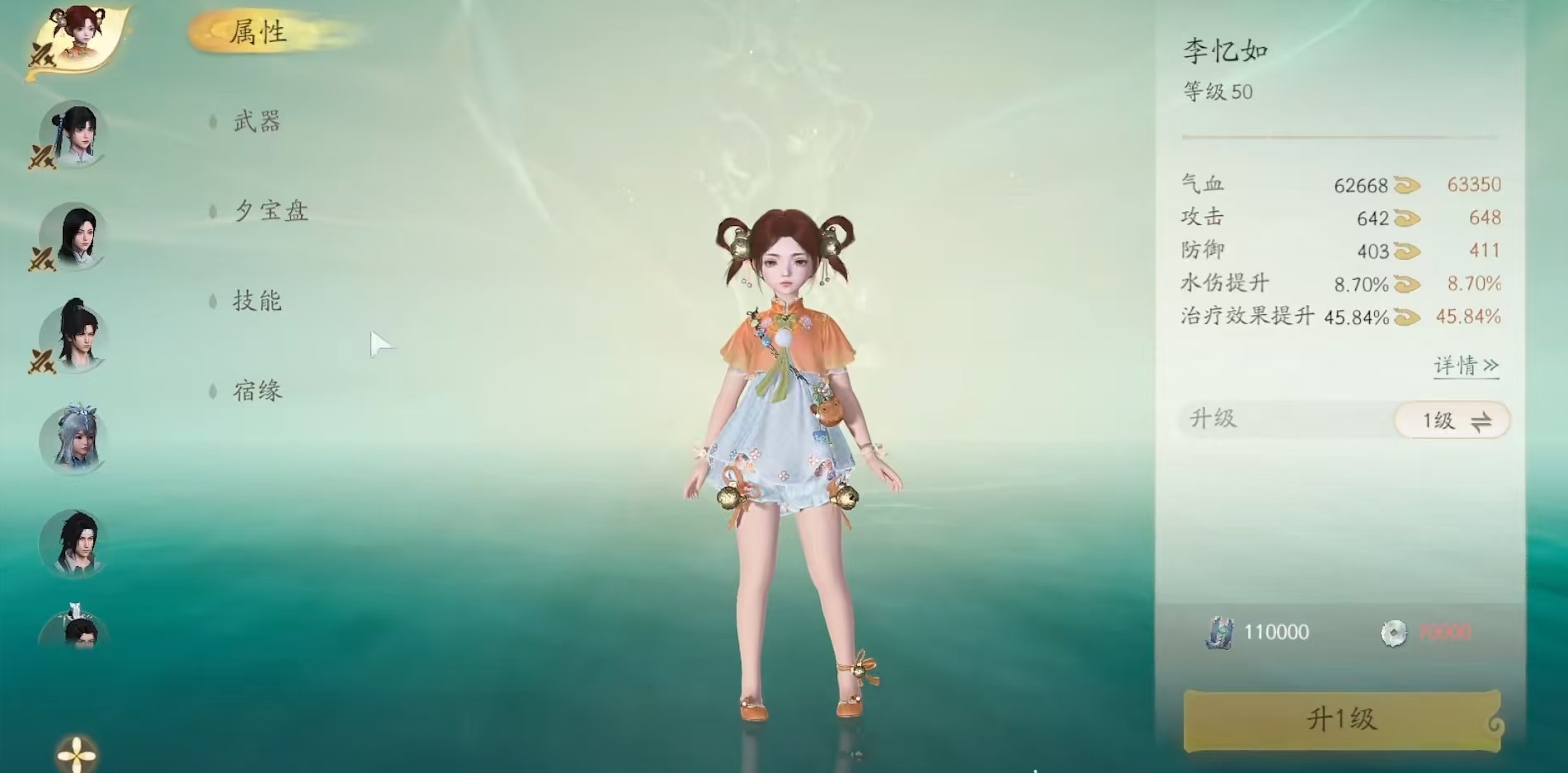This screenshot has width=1568, height=773.
Task: Select the sixth character in dark robe
Action: click(74, 541)
